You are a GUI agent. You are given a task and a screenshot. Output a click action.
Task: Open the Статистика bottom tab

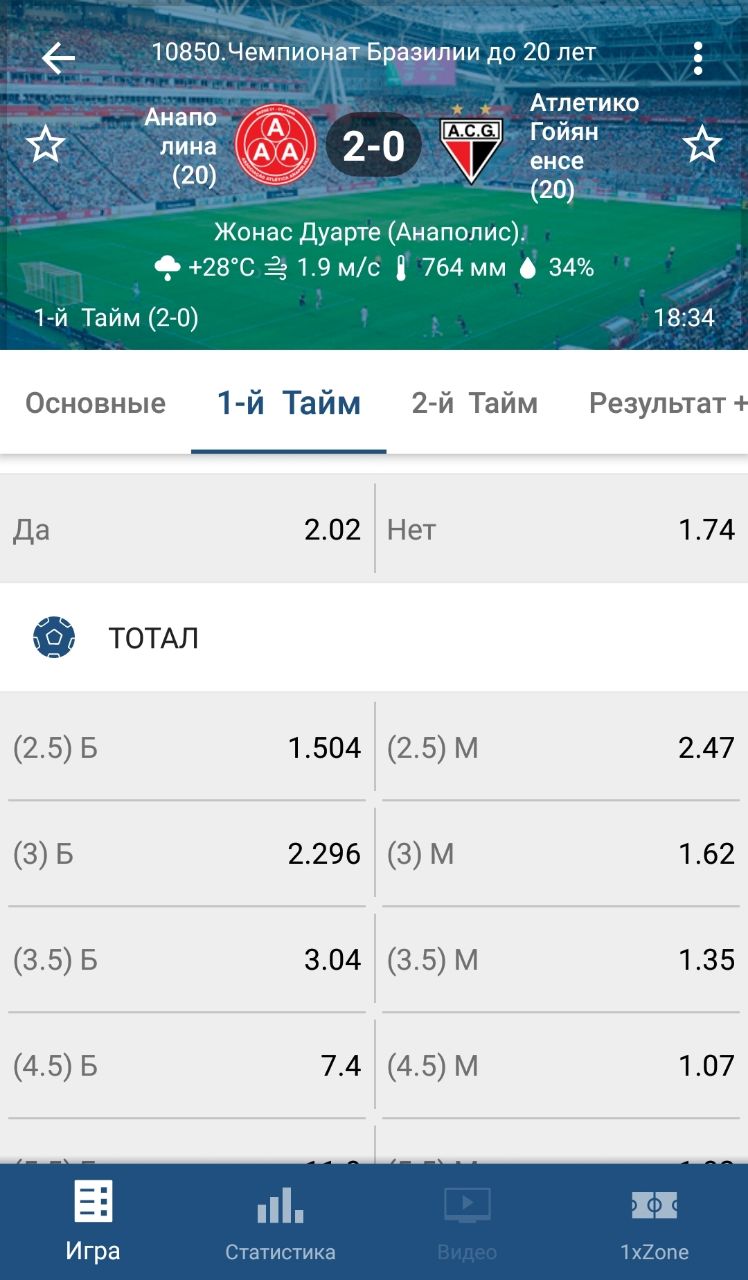click(x=280, y=1222)
